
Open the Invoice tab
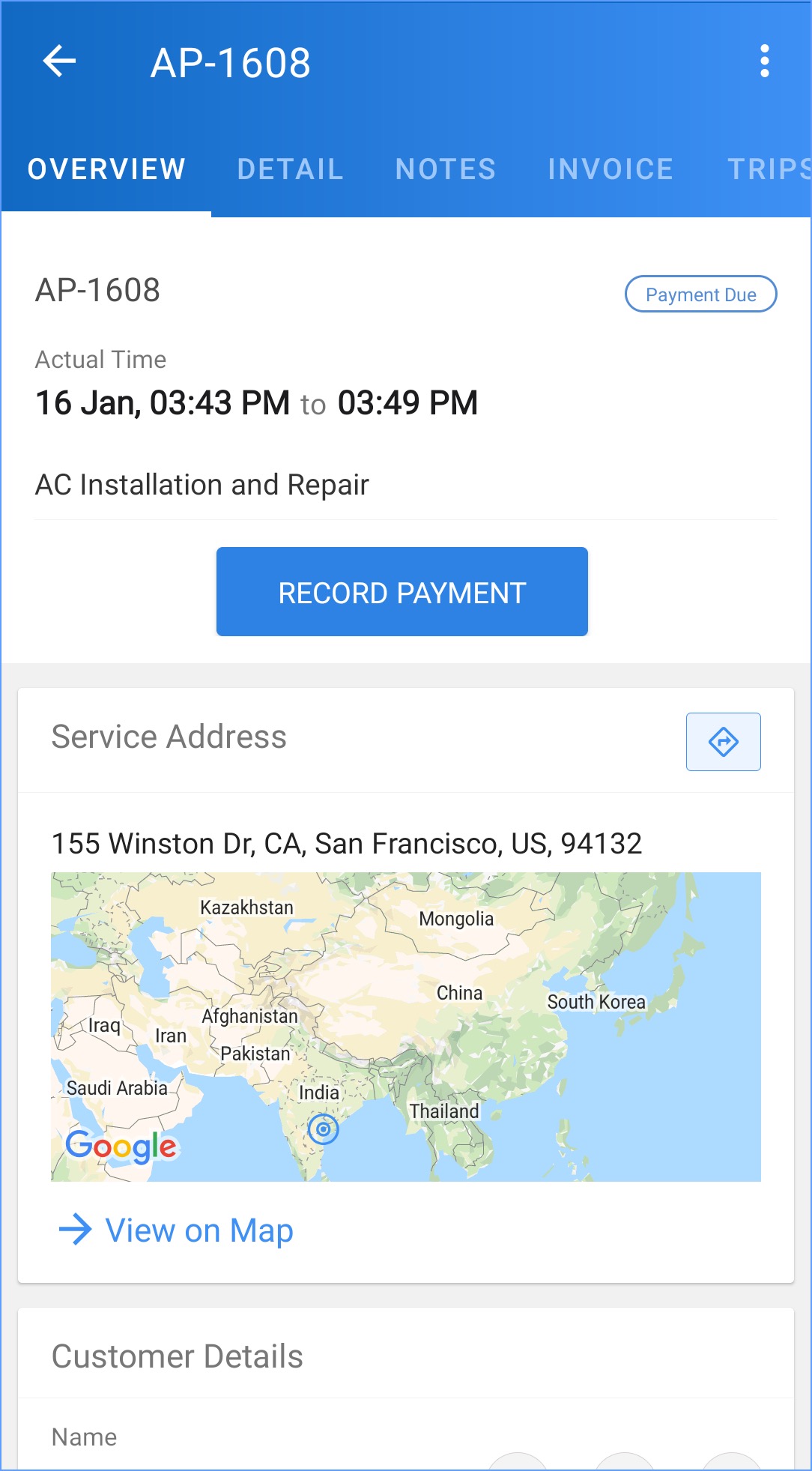tap(610, 169)
